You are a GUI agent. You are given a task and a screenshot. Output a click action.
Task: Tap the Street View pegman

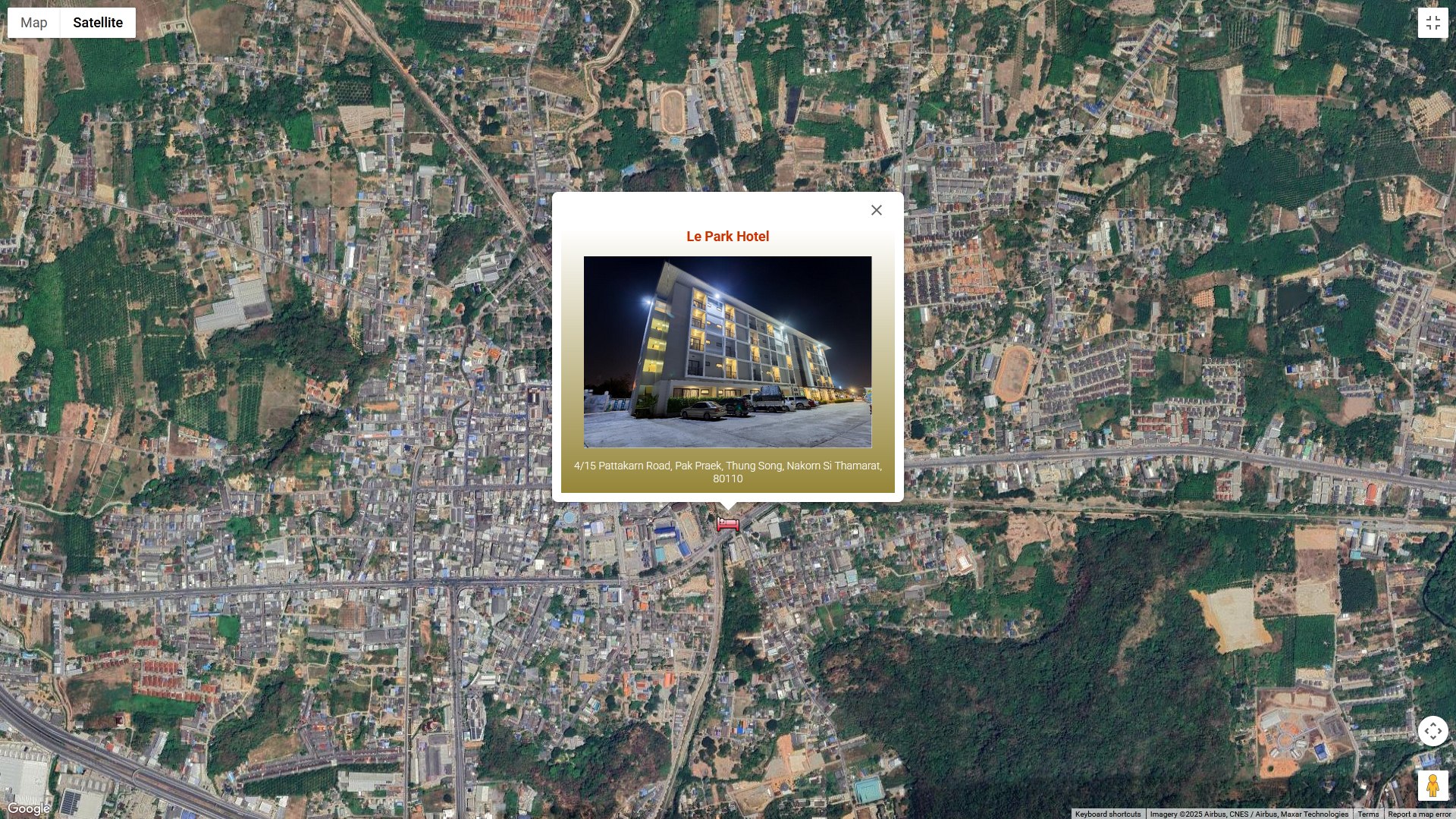pyautogui.click(x=1432, y=786)
